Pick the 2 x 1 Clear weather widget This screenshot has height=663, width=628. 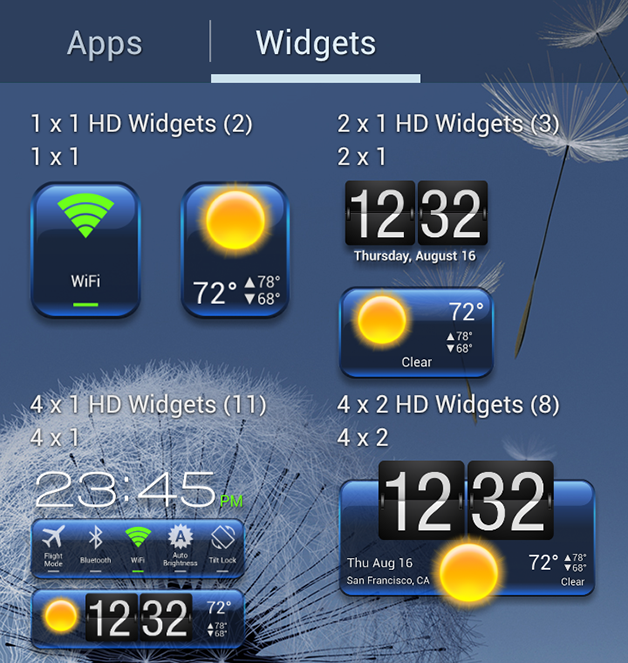click(x=417, y=333)
